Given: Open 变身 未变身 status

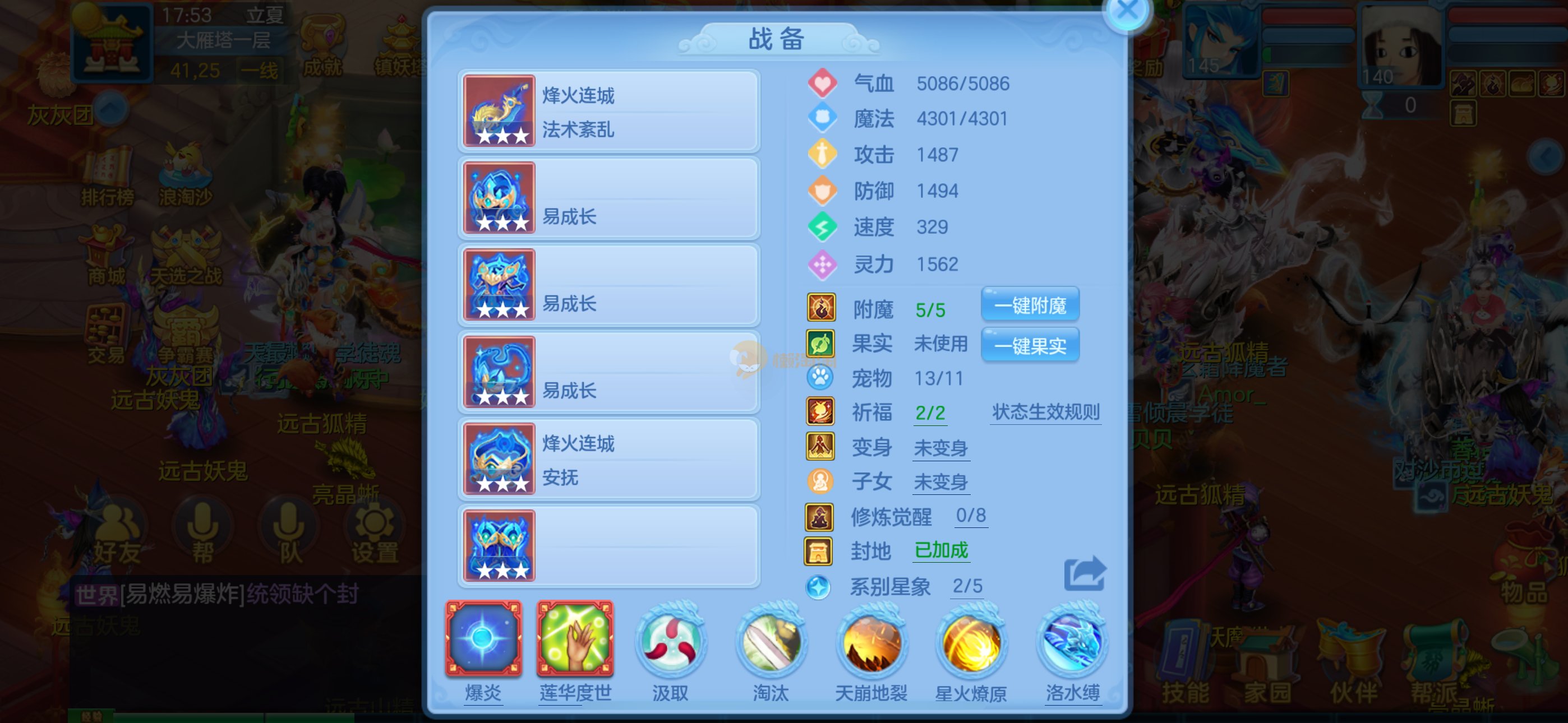Looking at the screenshot, I should (x=940, y=448).
